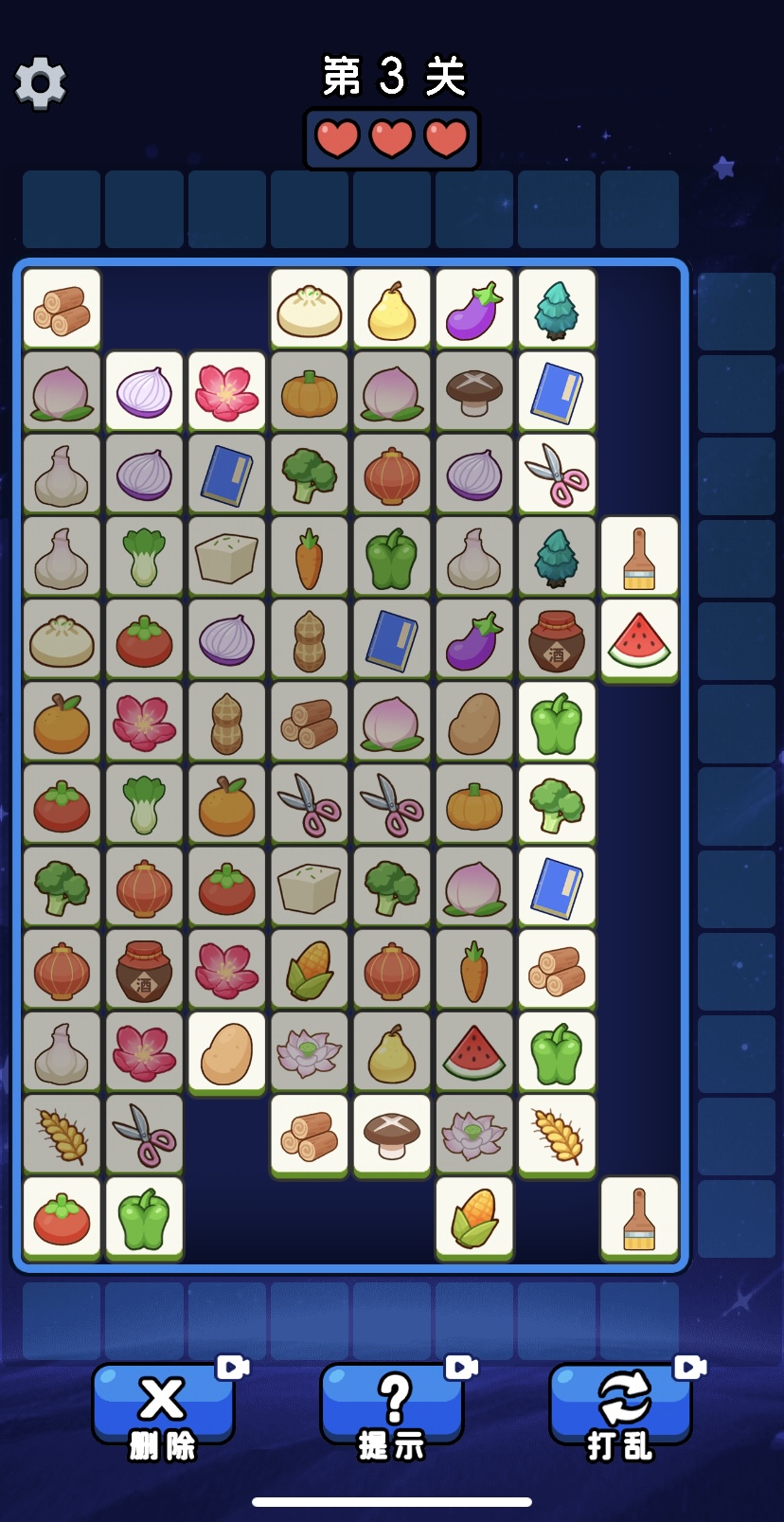Select the bright white onion tile

(x=144, y=391)
